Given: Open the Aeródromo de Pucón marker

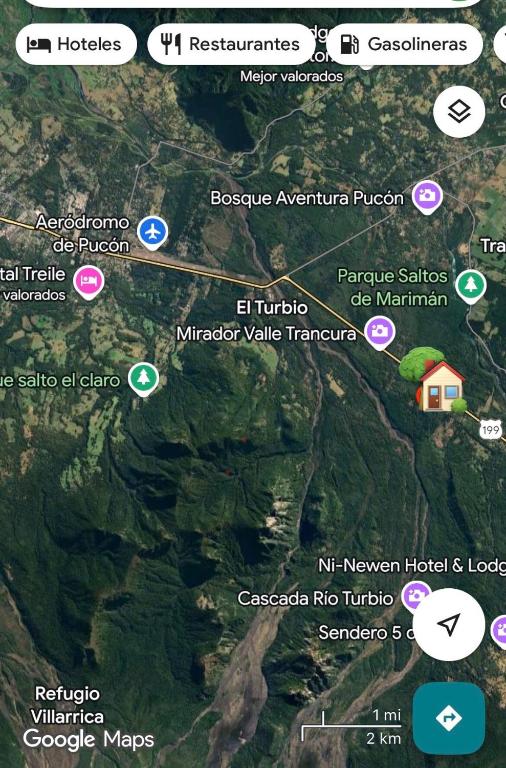Looking at the screenshot, I should click(x=152, y=232).
